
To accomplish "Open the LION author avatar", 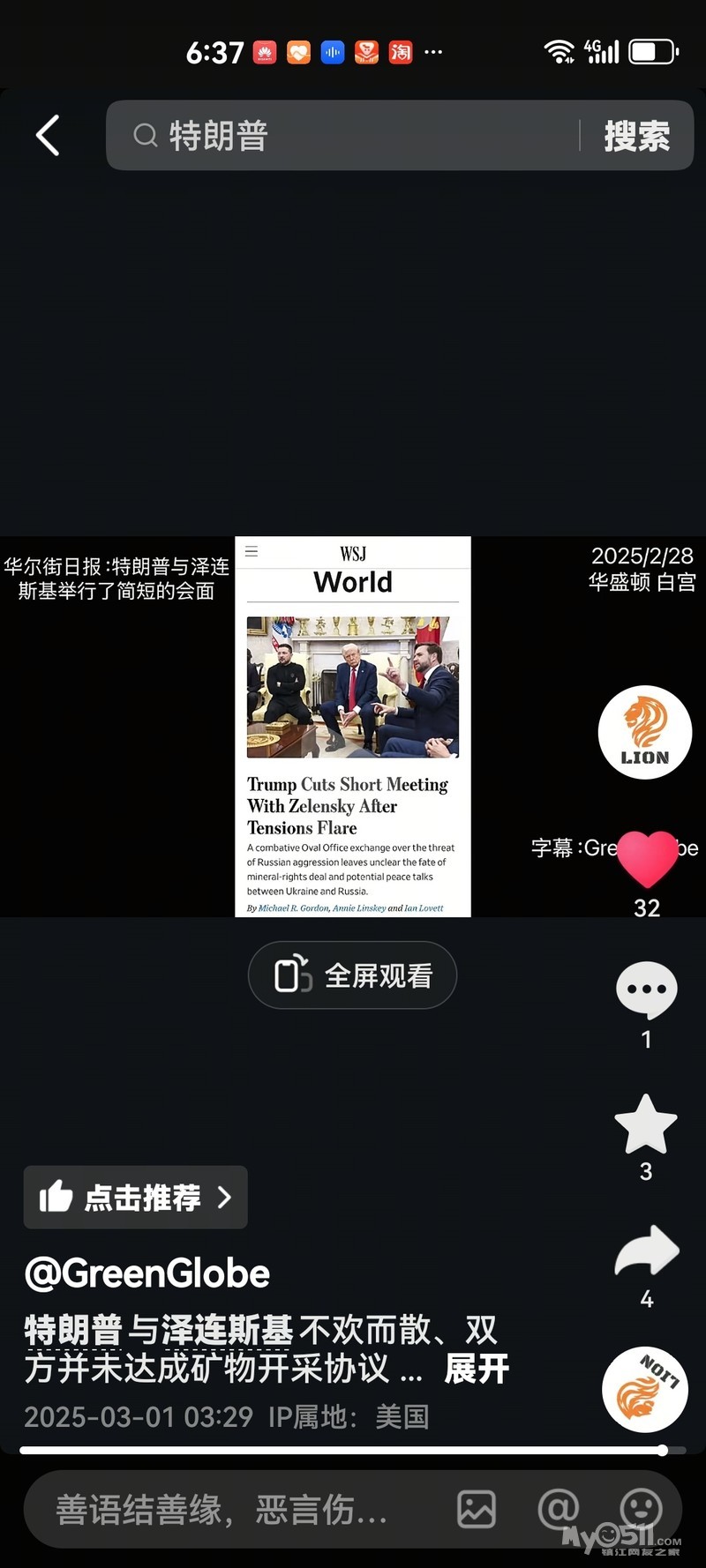I will pos(645,732).
